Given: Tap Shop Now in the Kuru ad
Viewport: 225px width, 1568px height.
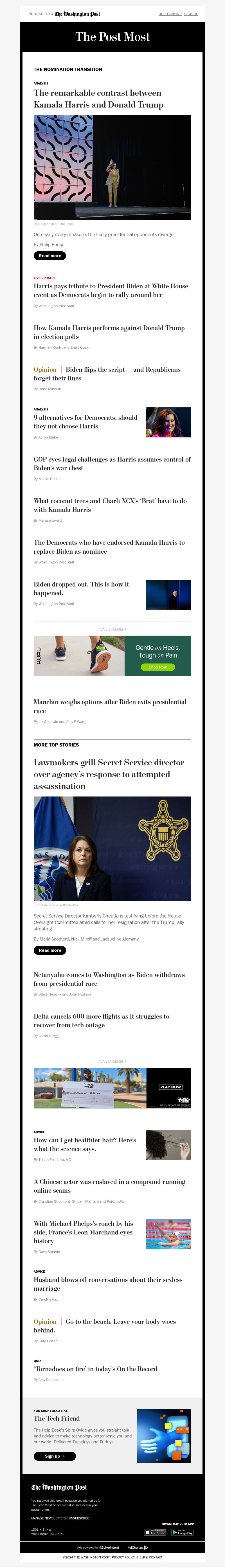Looking at the screenshot, I should [157, 667].
